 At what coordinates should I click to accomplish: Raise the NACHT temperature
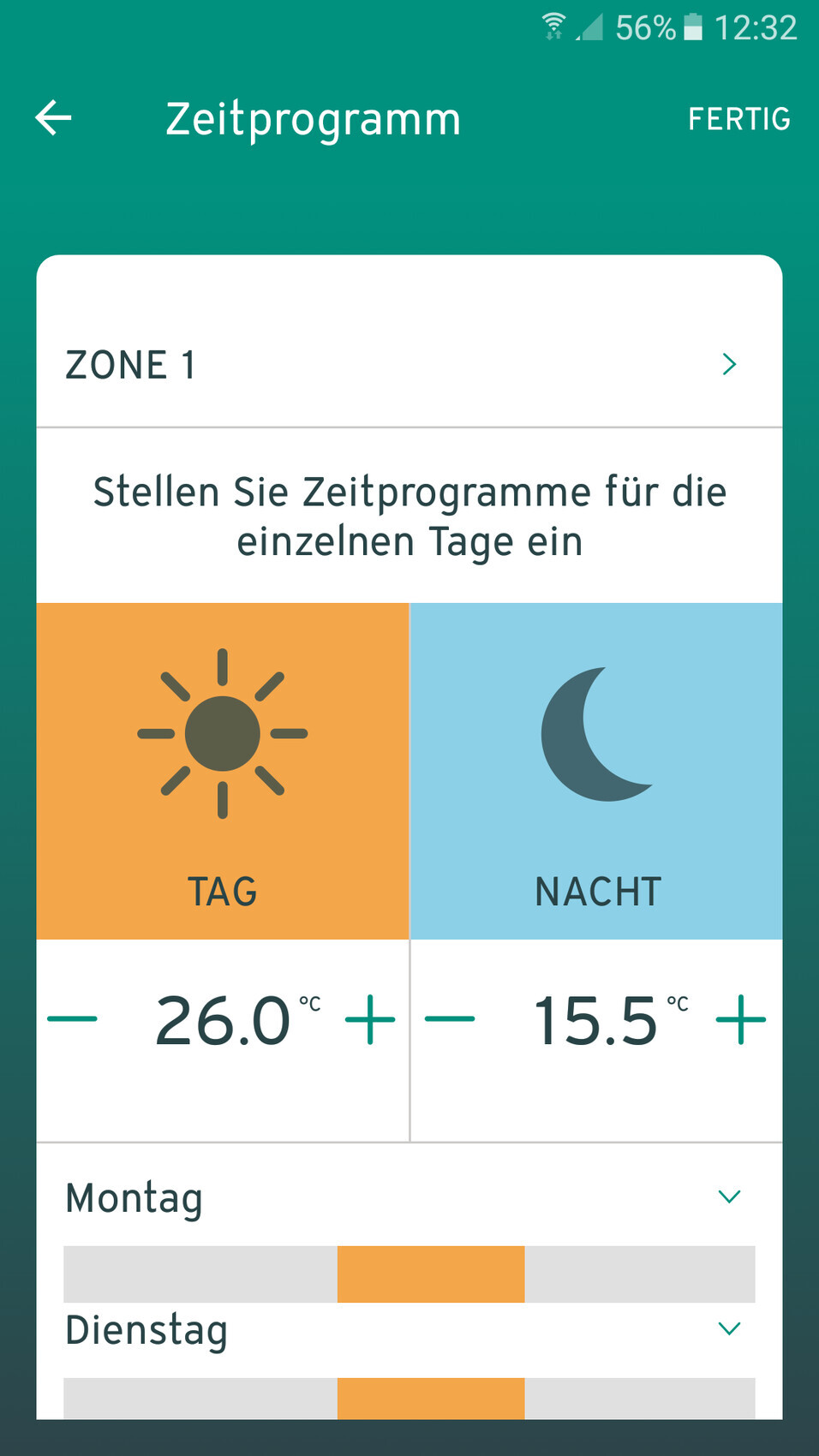[x=741, y=1019]
